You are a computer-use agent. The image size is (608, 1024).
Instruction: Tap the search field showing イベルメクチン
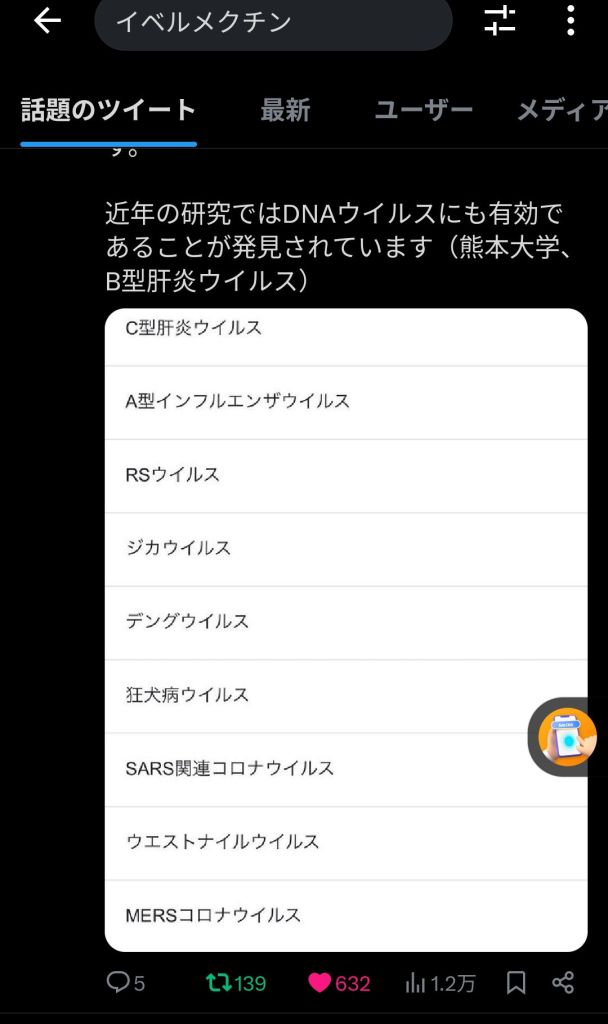click(x=273, y=22)
